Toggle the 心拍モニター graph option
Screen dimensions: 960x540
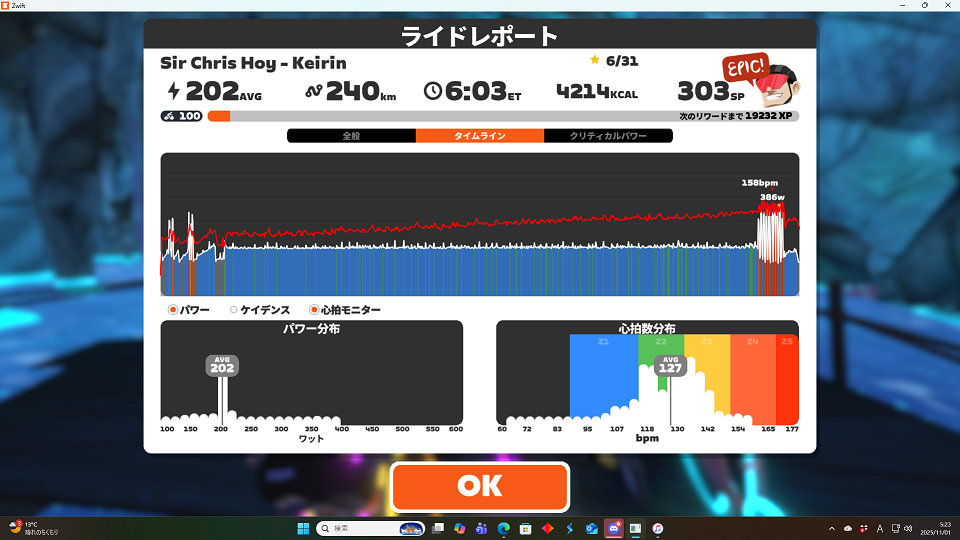point(314,310)
